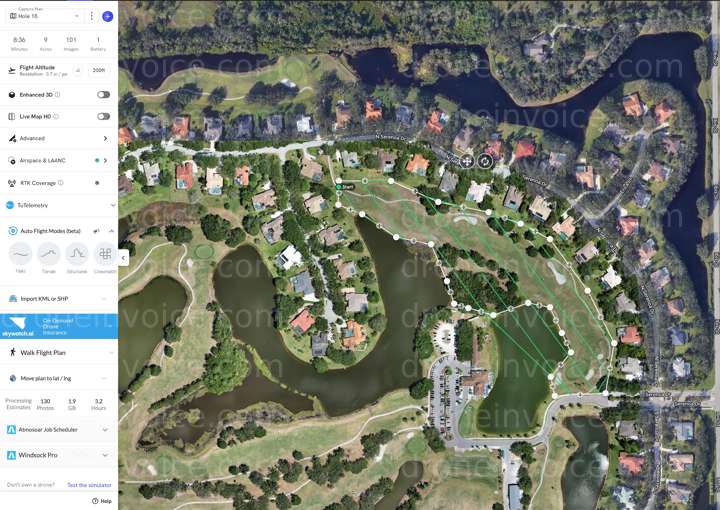Expand the Walk Flight Plan section

(58, 352)
